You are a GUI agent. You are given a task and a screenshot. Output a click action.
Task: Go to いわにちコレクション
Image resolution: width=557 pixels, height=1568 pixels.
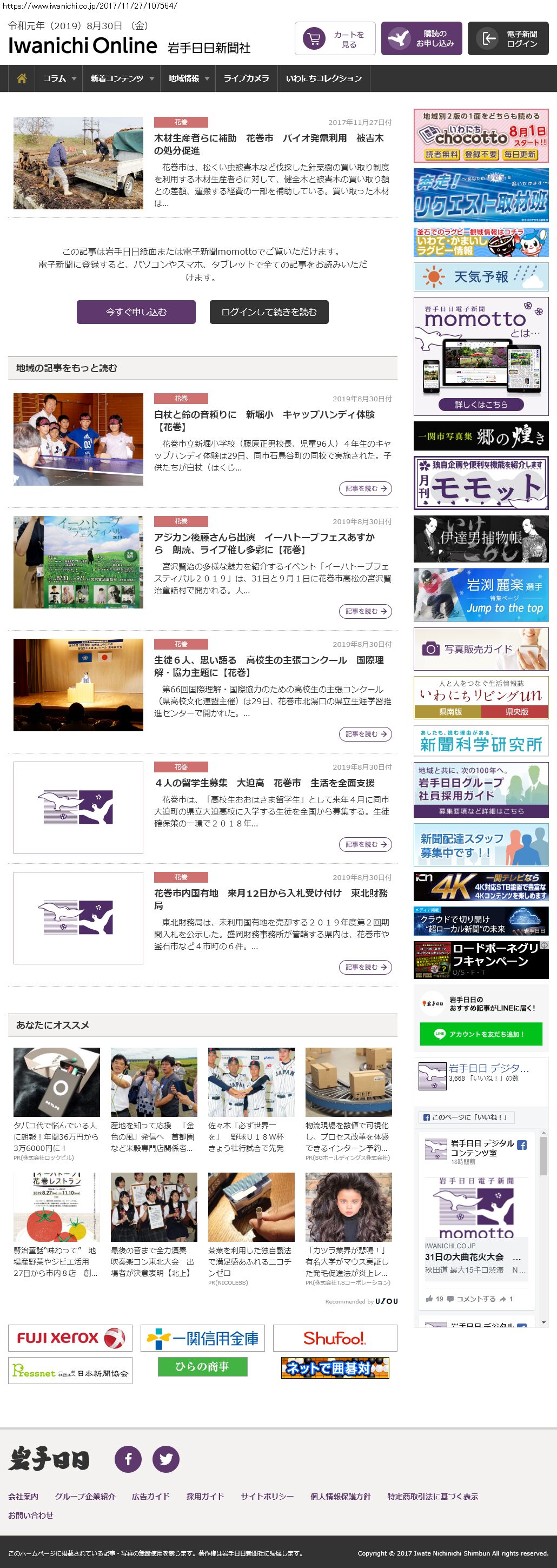[323, 78]
